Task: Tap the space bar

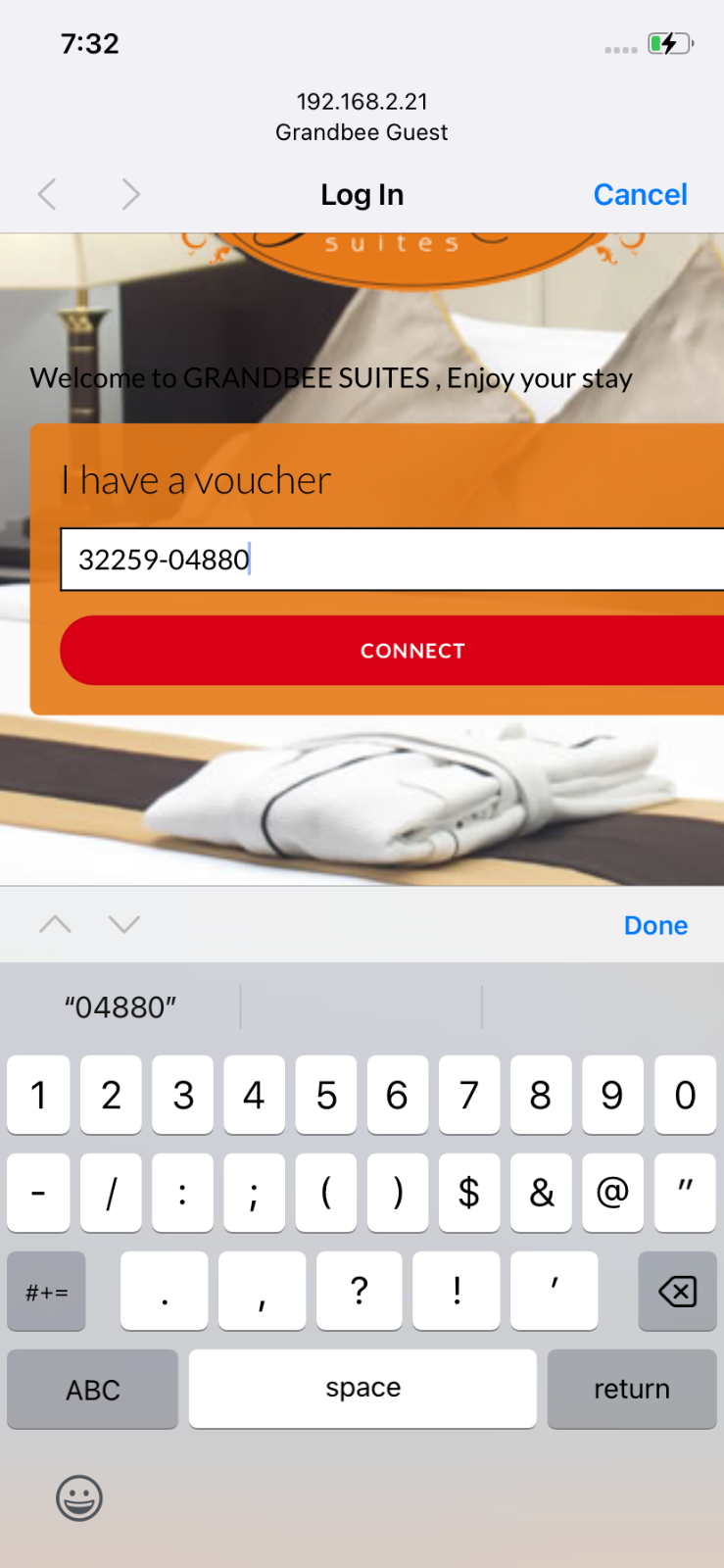Action: 362,1388
